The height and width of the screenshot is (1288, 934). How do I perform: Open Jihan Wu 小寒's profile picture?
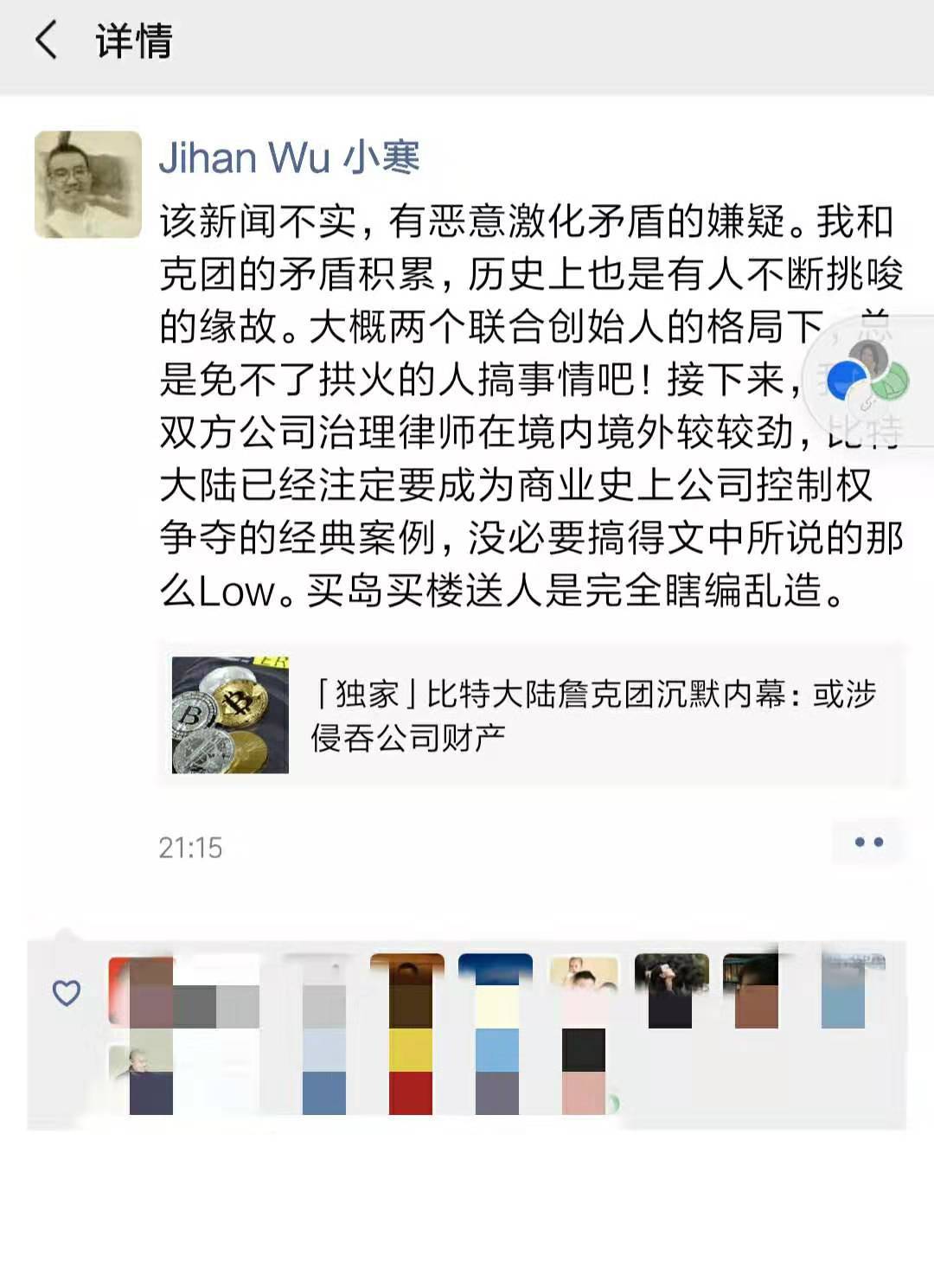[87, 184]
